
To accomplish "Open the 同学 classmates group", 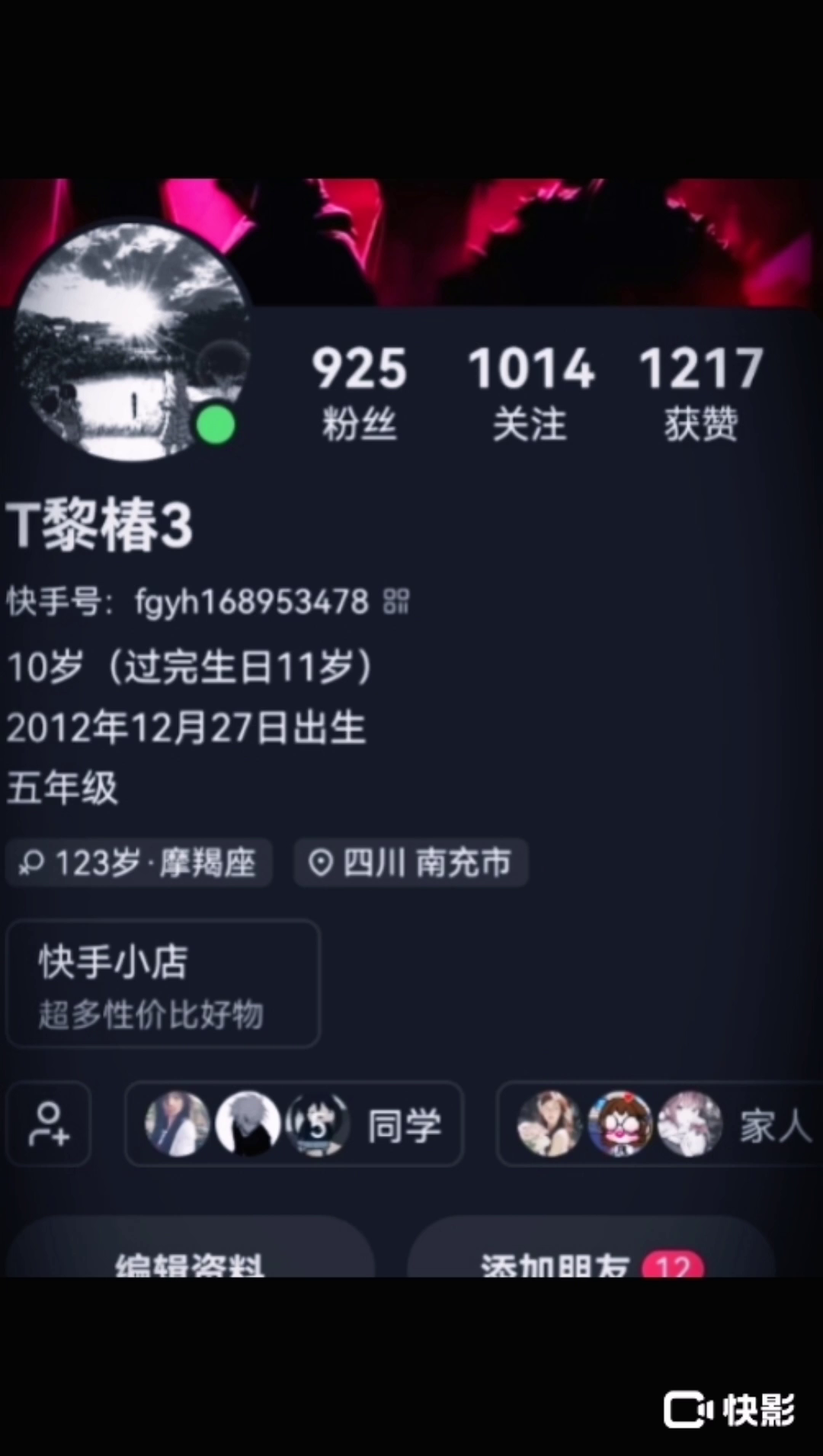I will [x=293, y=1124].
